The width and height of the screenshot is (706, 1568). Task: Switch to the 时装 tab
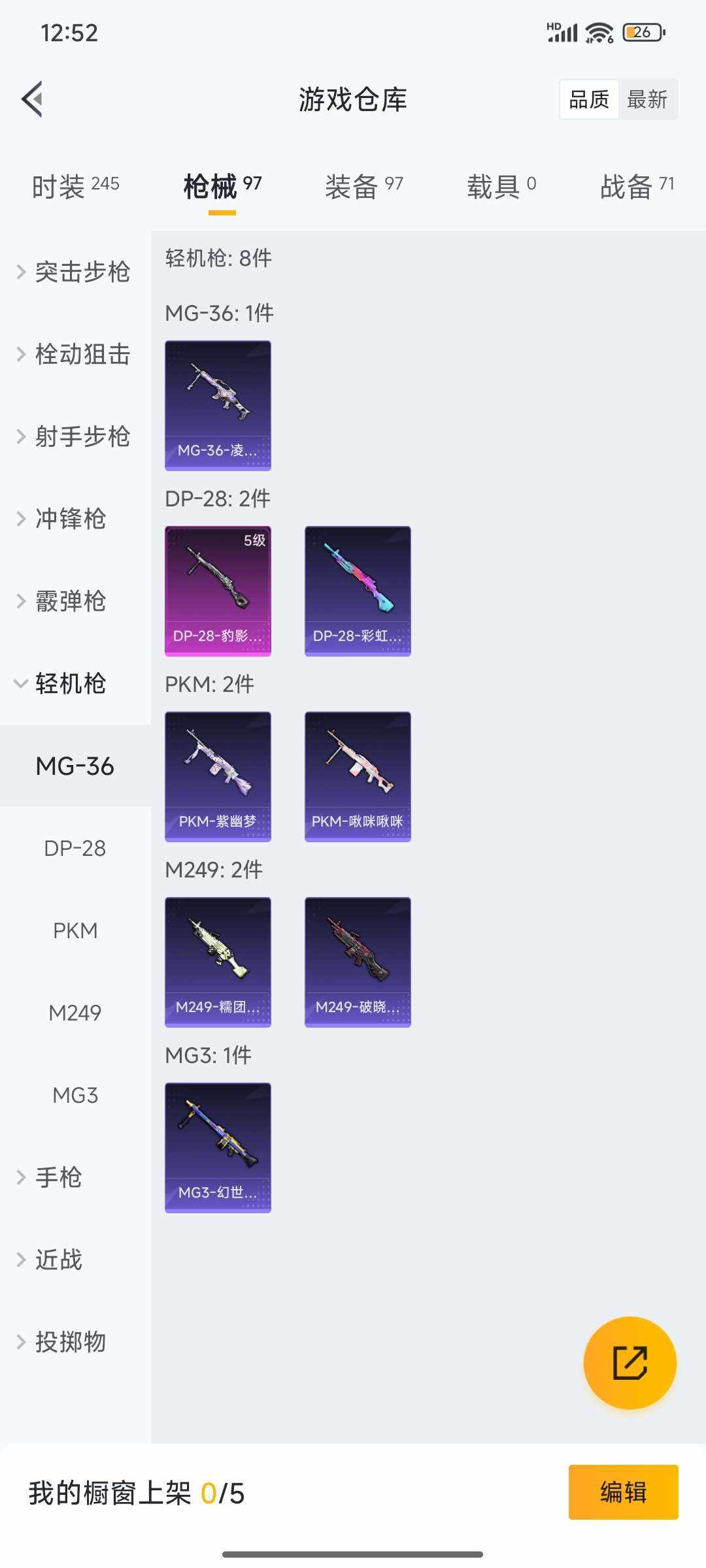pos(75,186)
